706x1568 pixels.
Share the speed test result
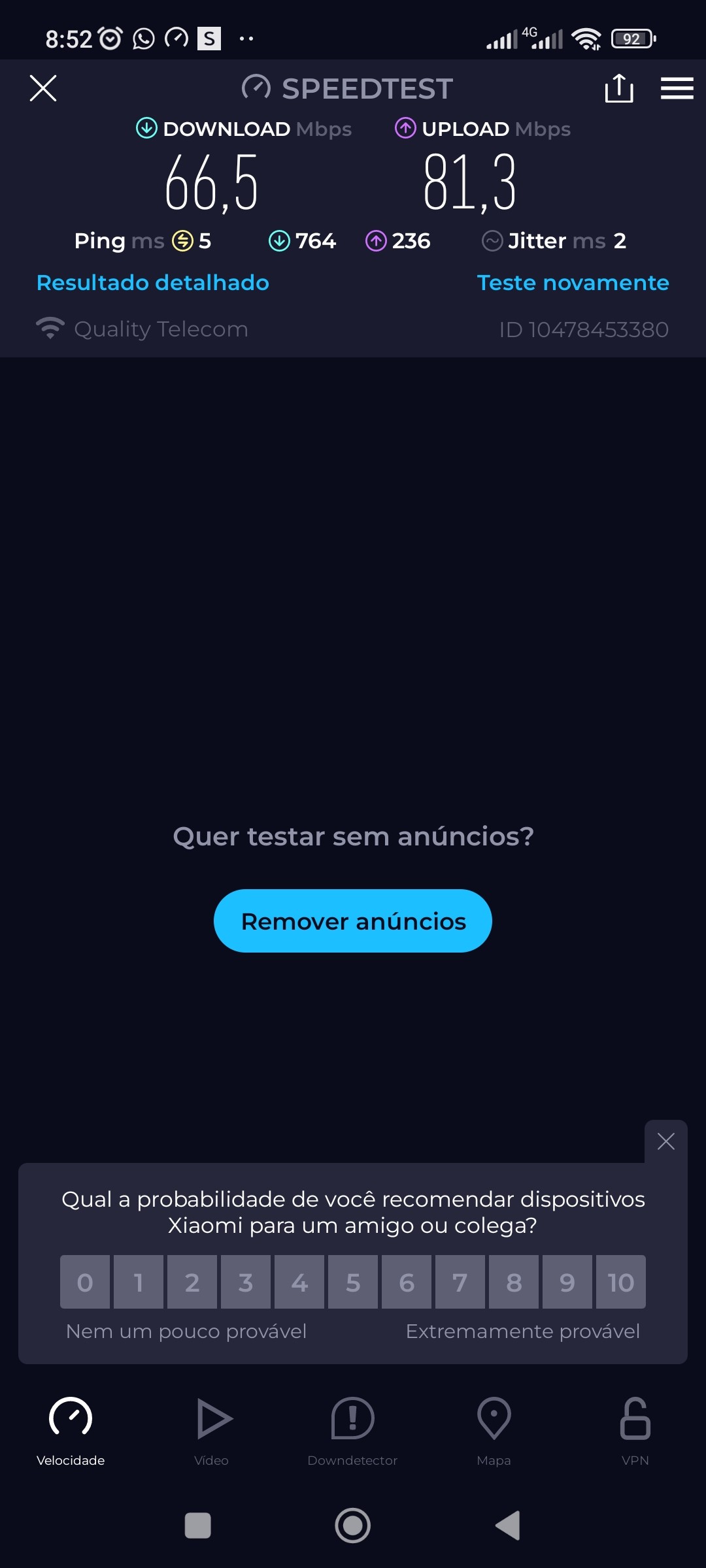(x=618, y=88)
